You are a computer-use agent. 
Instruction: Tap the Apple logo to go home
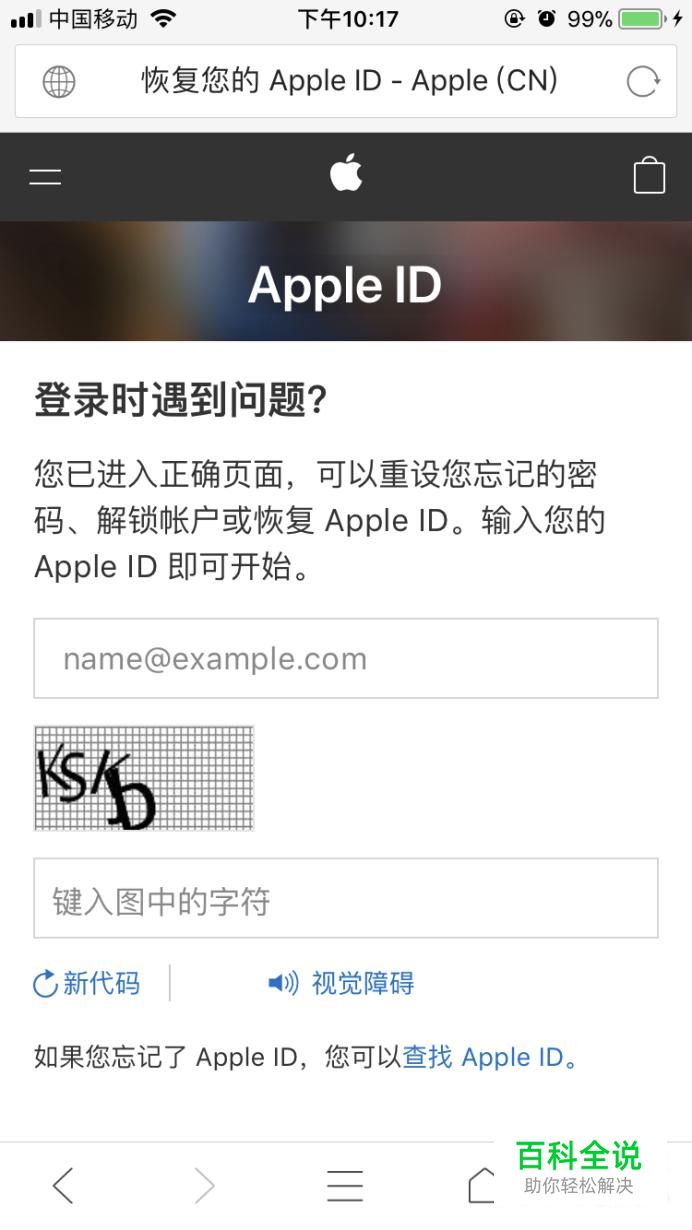coord(346,172)
